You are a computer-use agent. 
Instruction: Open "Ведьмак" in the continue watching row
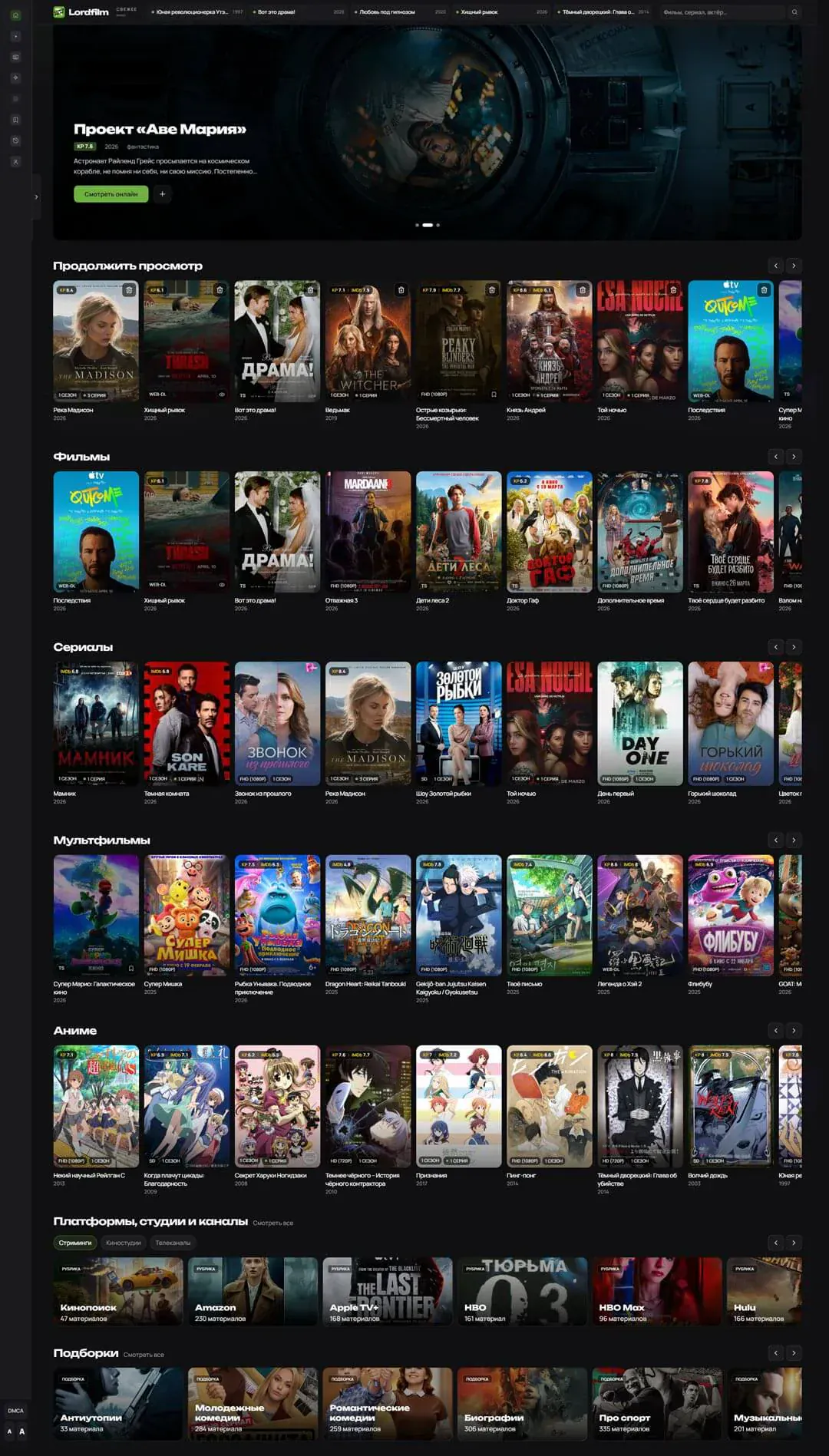click(x=368, y=342)
